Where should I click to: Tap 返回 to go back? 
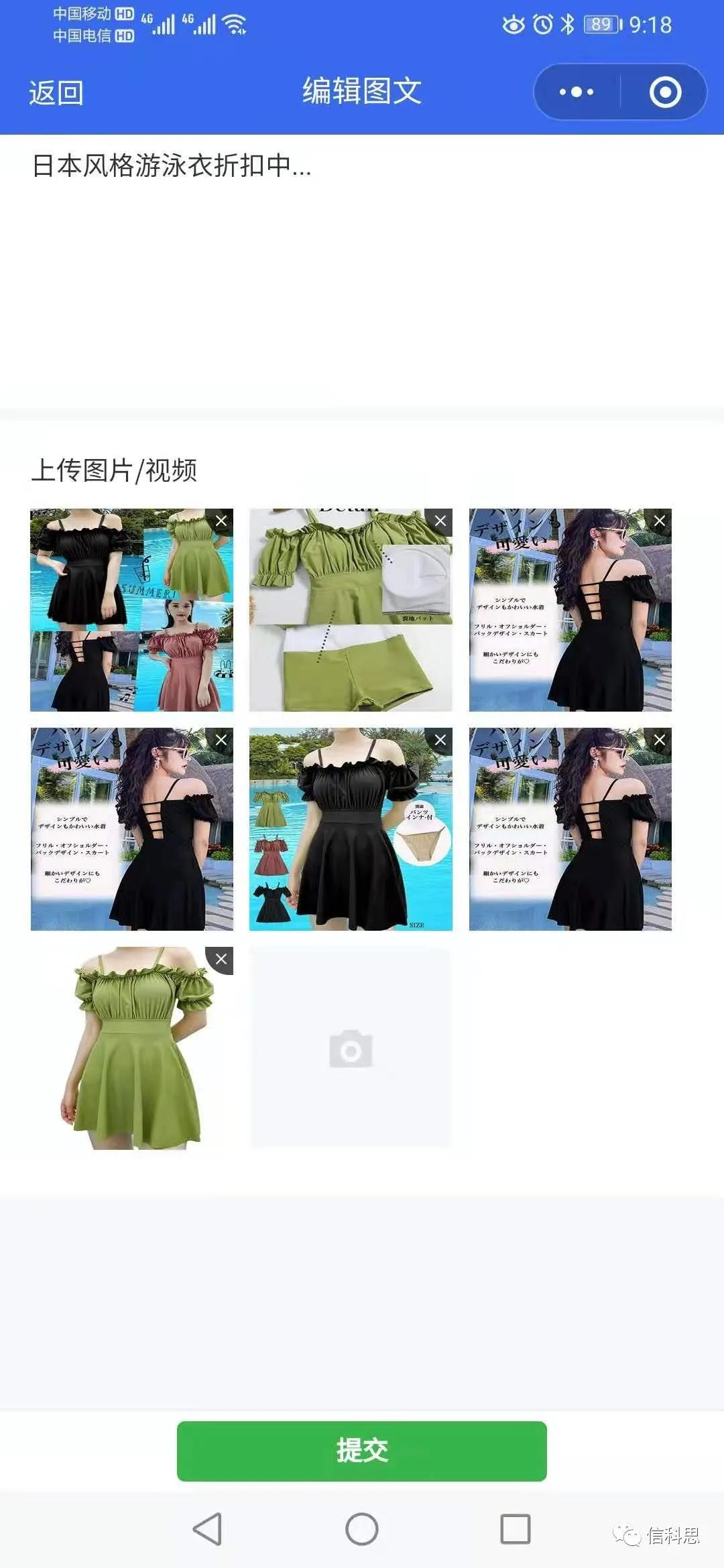pyautogui.click(x=56, y=91)
